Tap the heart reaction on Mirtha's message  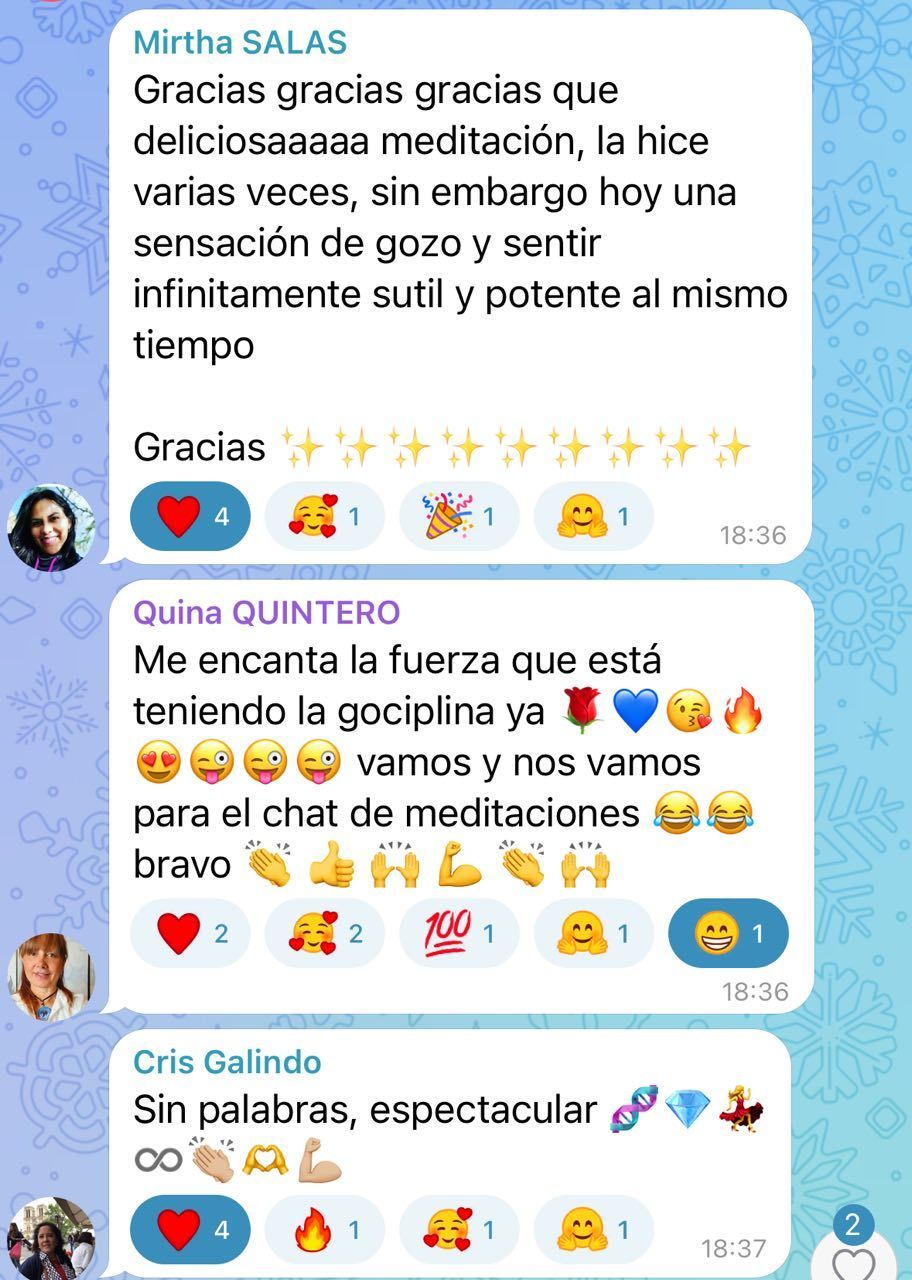[190, 517]
